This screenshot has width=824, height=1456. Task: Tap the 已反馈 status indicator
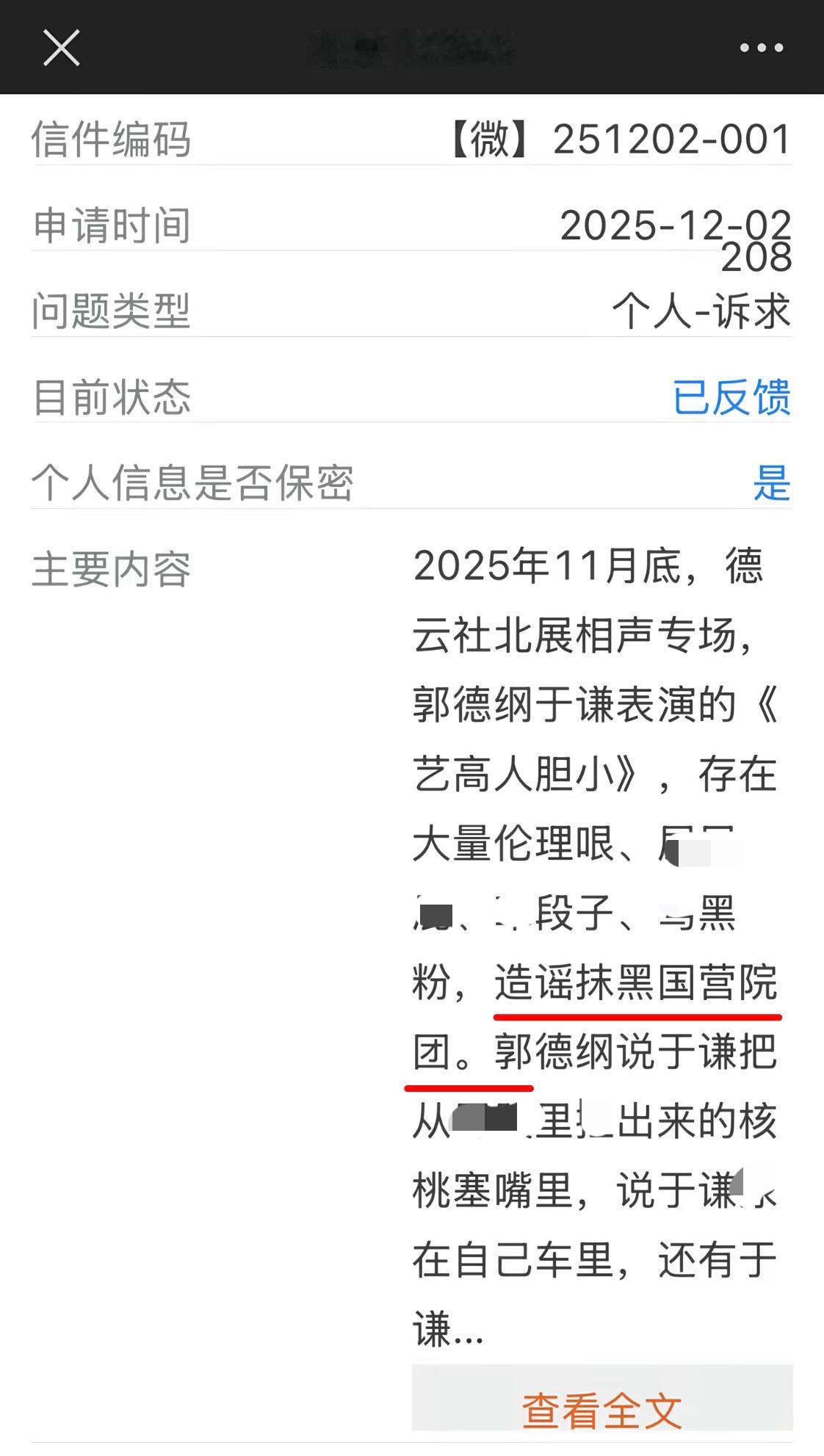733,395
